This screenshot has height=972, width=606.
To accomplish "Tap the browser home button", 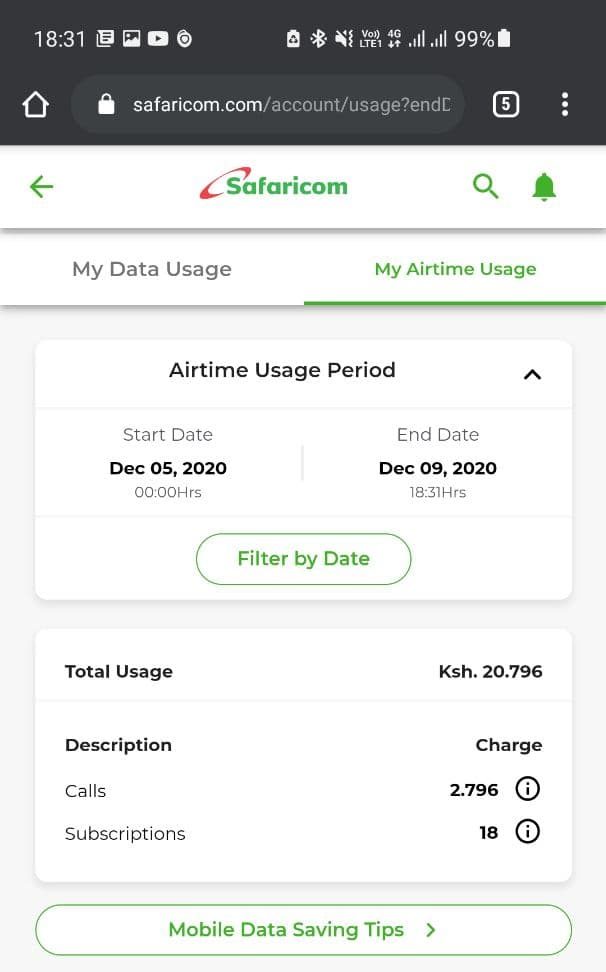I will (x=35, y=104).
